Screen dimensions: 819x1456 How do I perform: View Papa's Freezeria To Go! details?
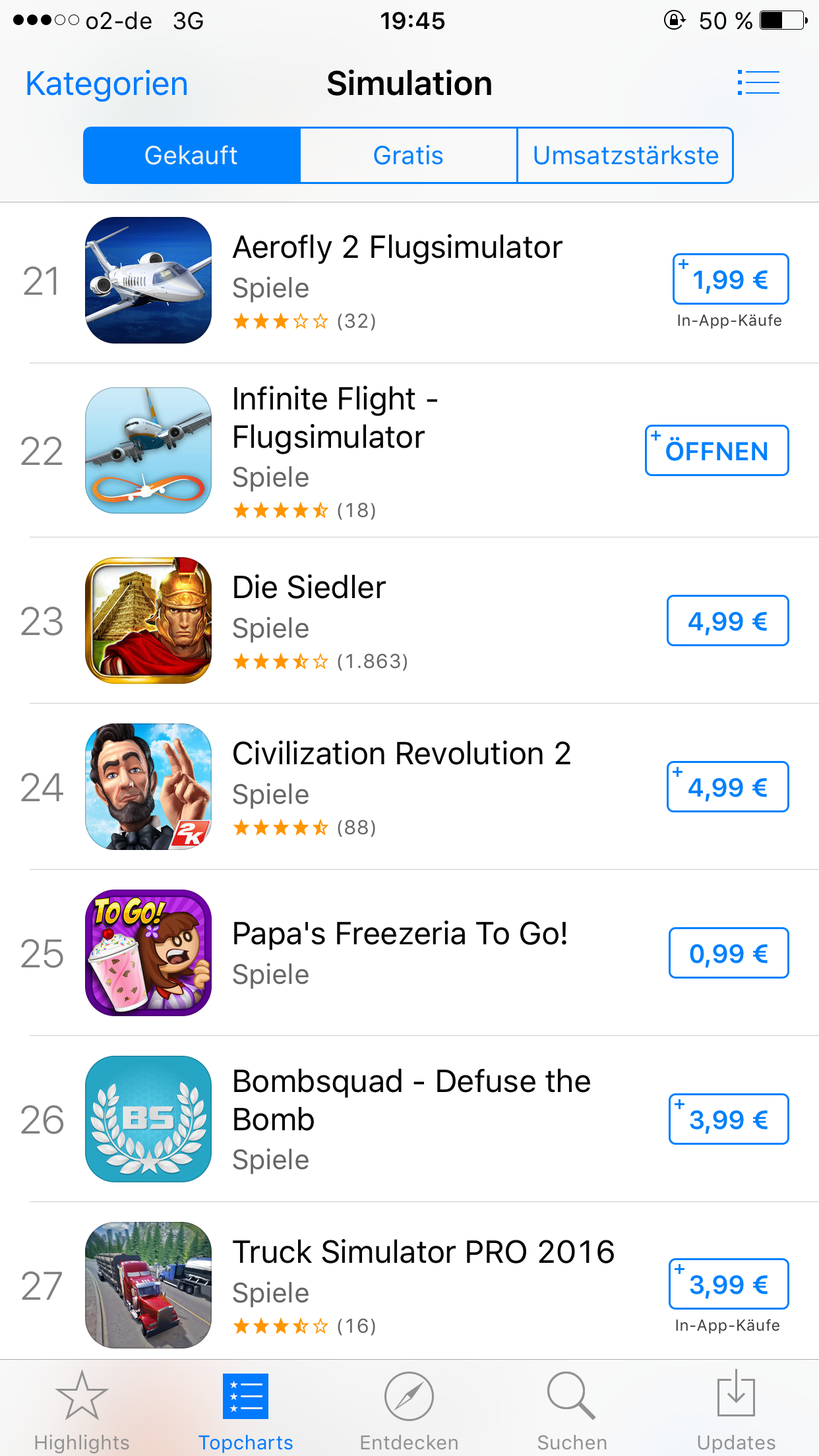pos(400,934)
